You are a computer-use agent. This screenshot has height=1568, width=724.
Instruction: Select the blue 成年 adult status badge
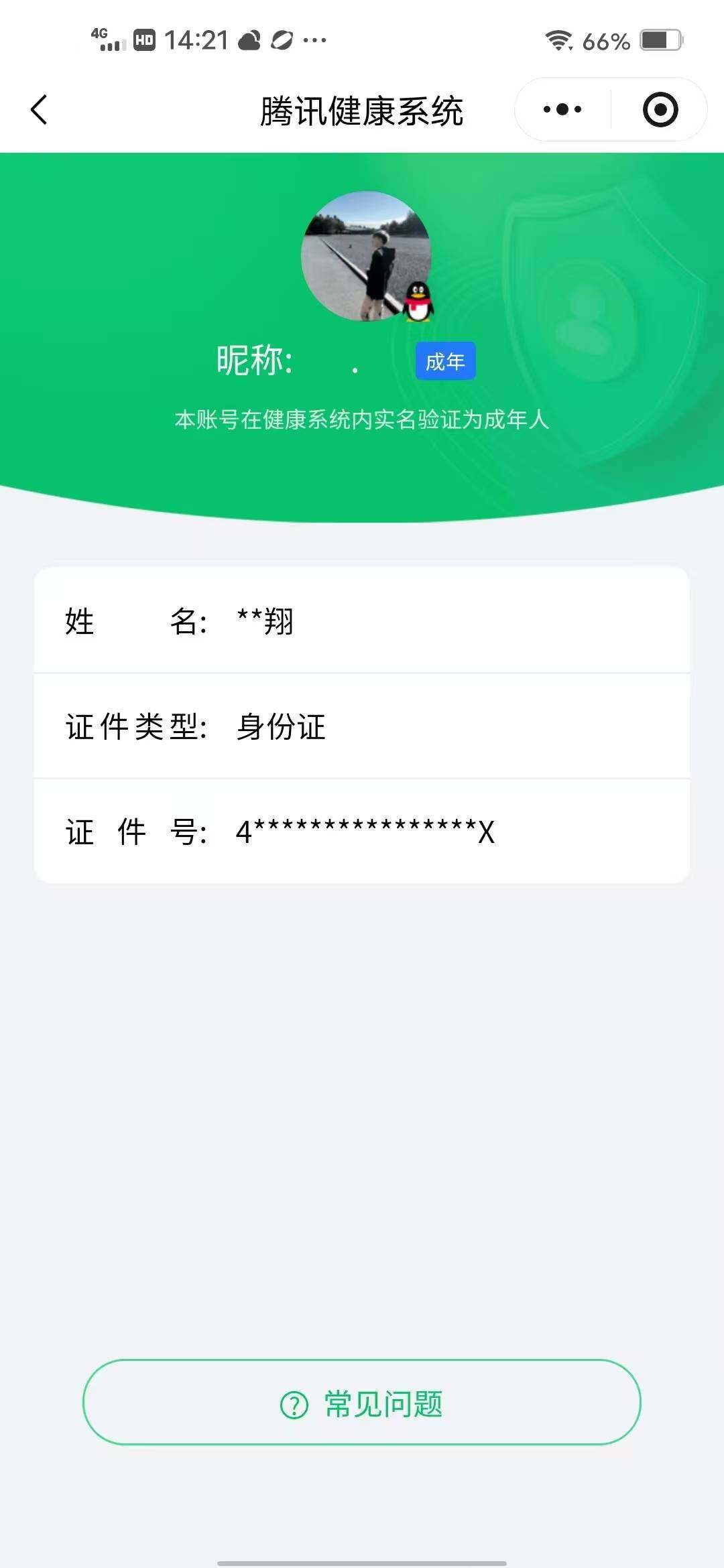point(444,361)
